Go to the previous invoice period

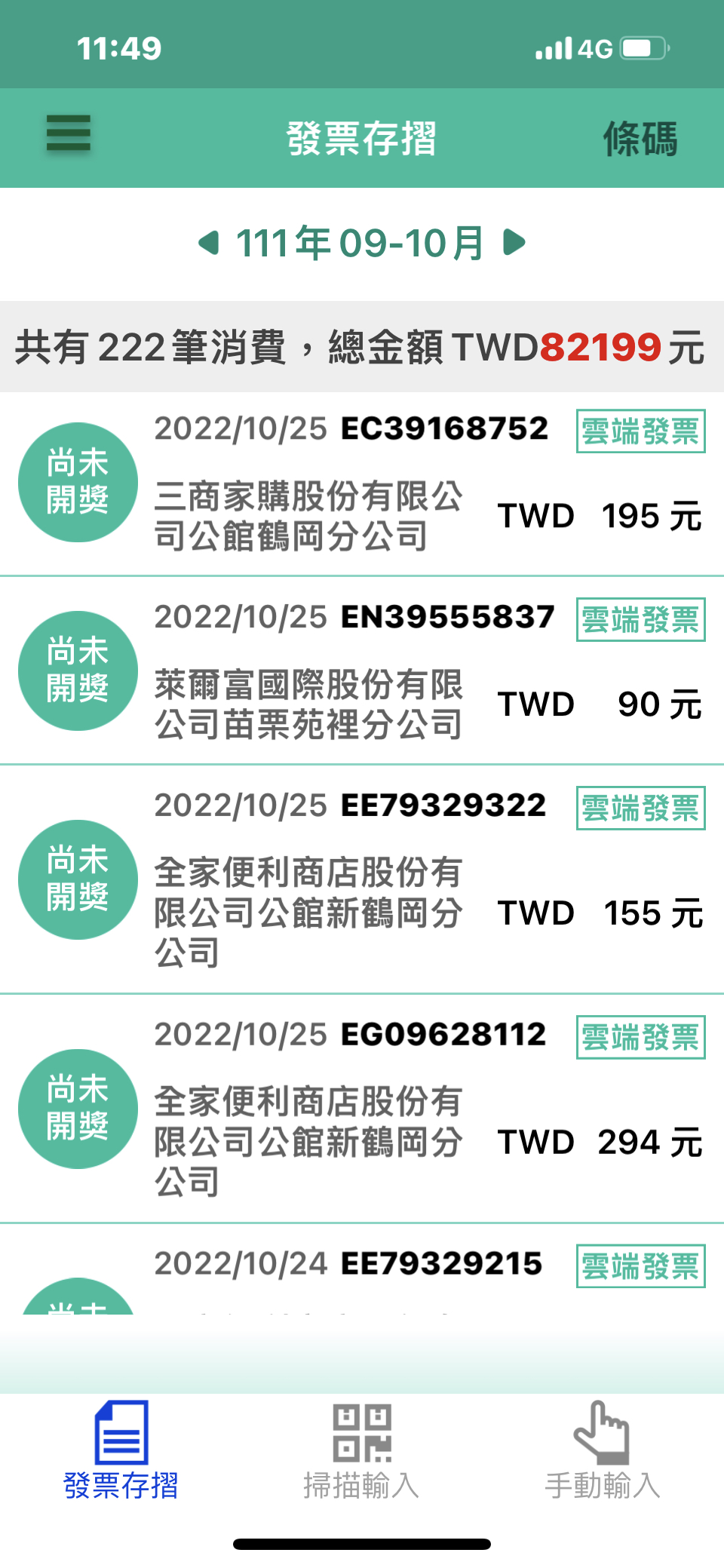coord(208,243)
